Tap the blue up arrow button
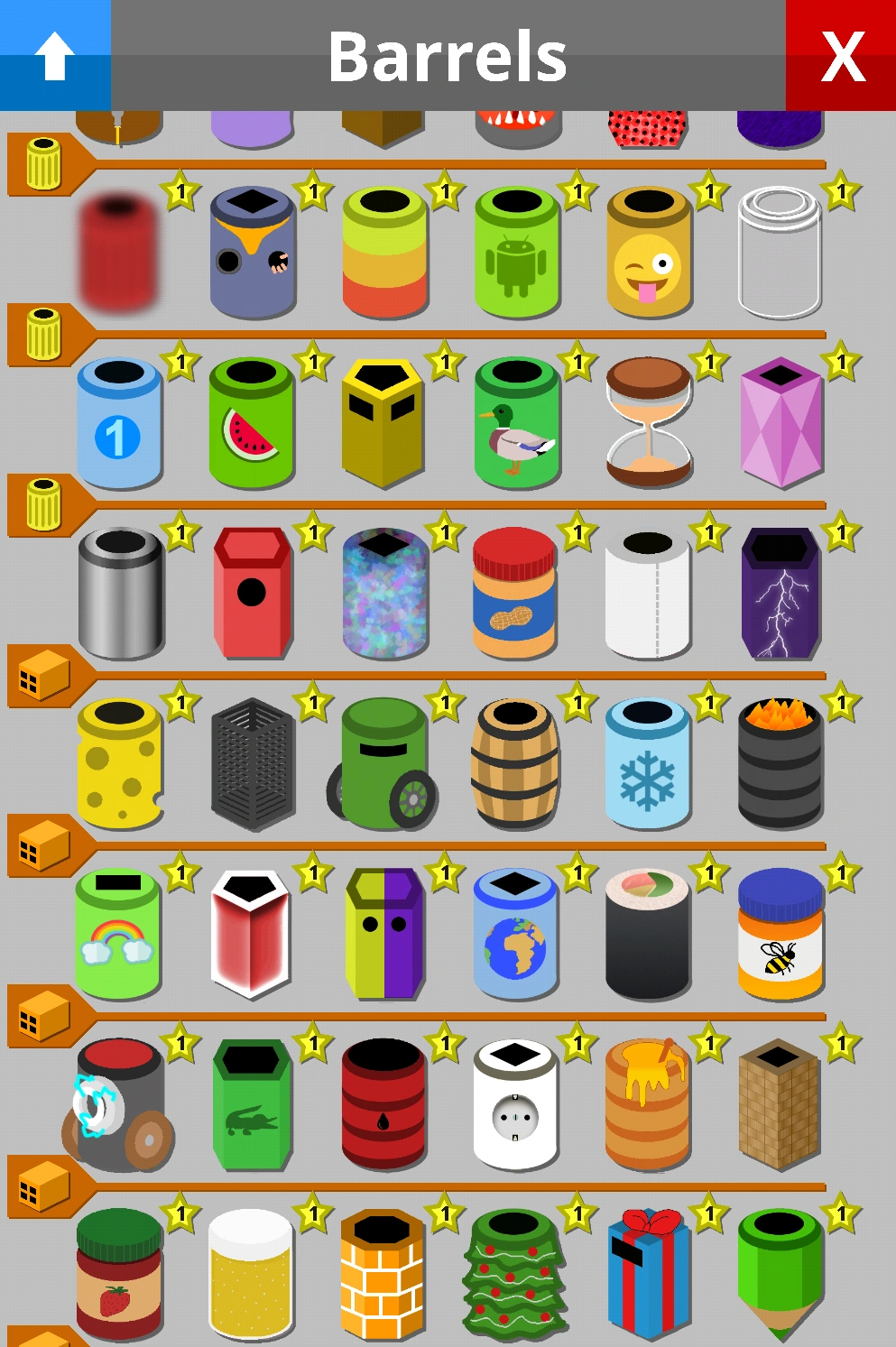This screenshot has width=896, height=1347. click(55, 56)
